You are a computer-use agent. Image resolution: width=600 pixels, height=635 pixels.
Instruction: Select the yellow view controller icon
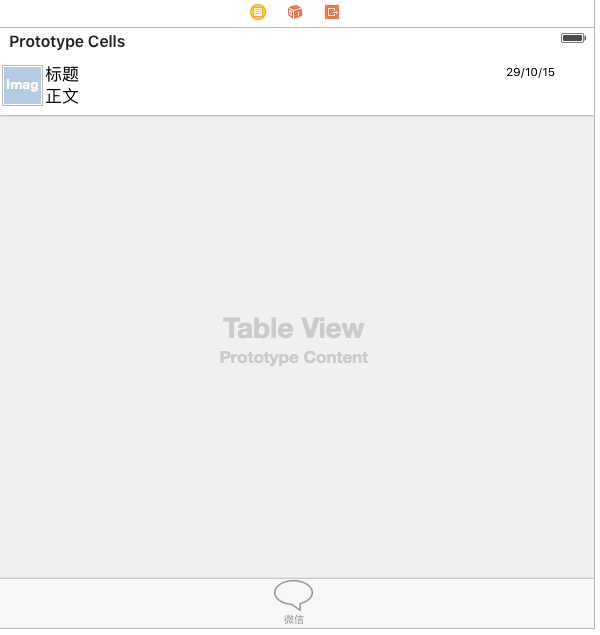click(x=258, y=12)
